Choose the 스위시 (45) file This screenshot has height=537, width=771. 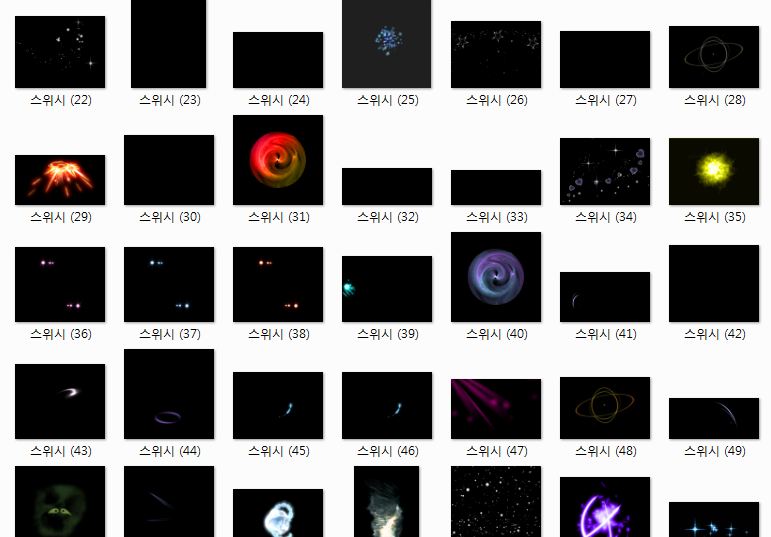click(x=278, y=405)
